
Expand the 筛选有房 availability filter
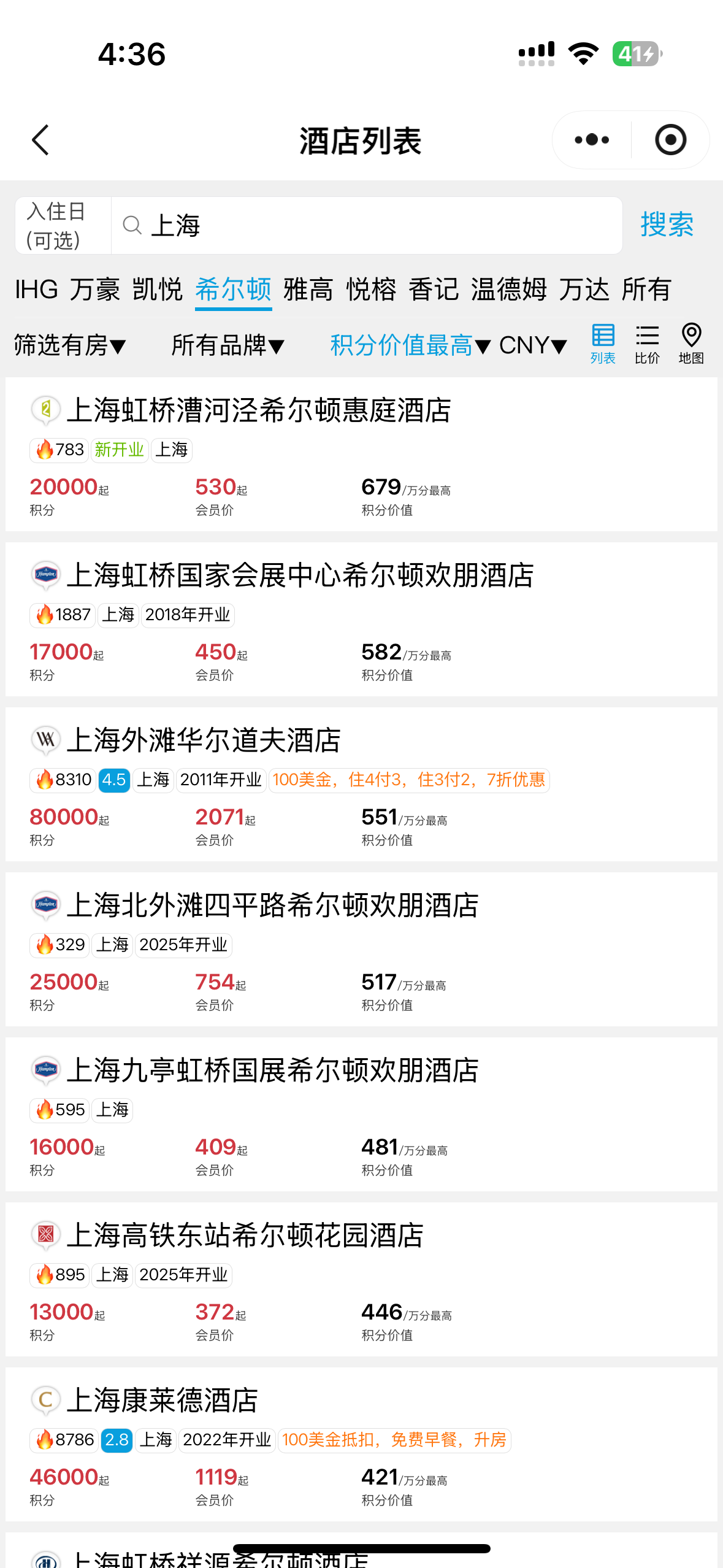click(70, 345)
